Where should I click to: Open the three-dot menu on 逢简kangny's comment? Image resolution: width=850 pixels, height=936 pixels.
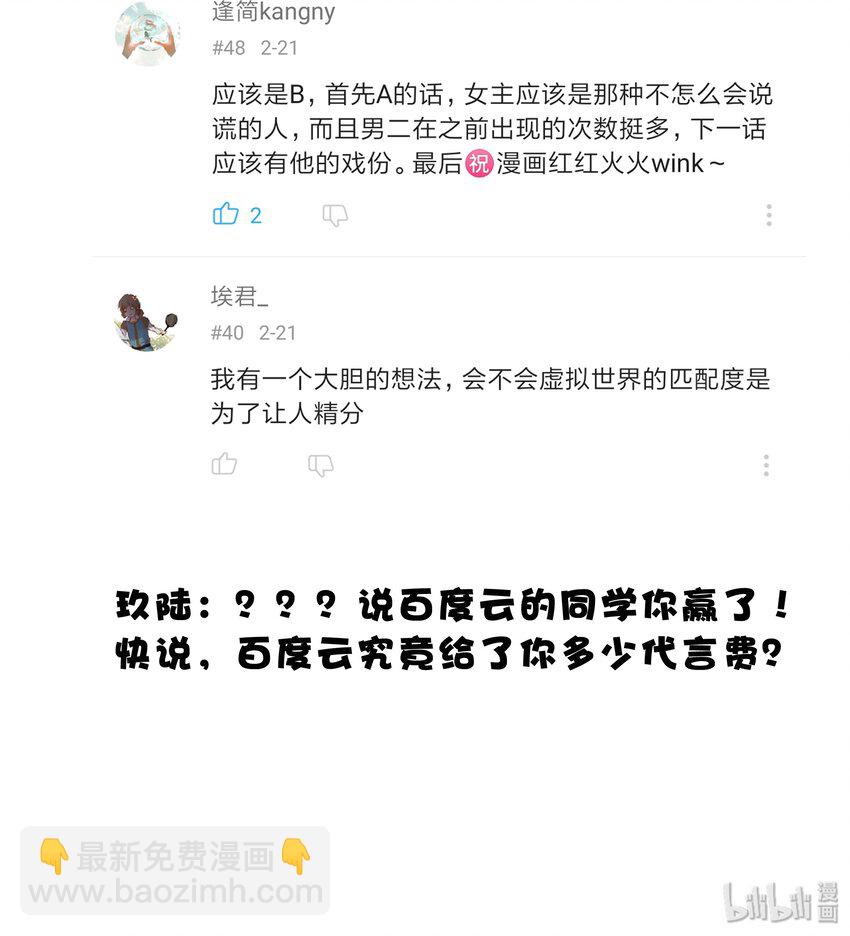(768, 213)
